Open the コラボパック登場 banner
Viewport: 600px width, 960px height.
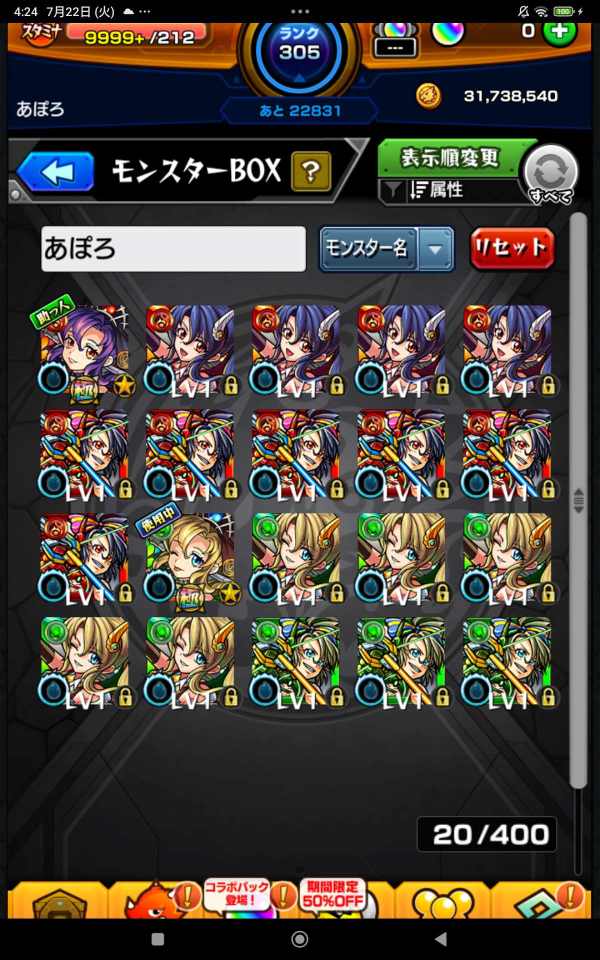pos(238,893)
